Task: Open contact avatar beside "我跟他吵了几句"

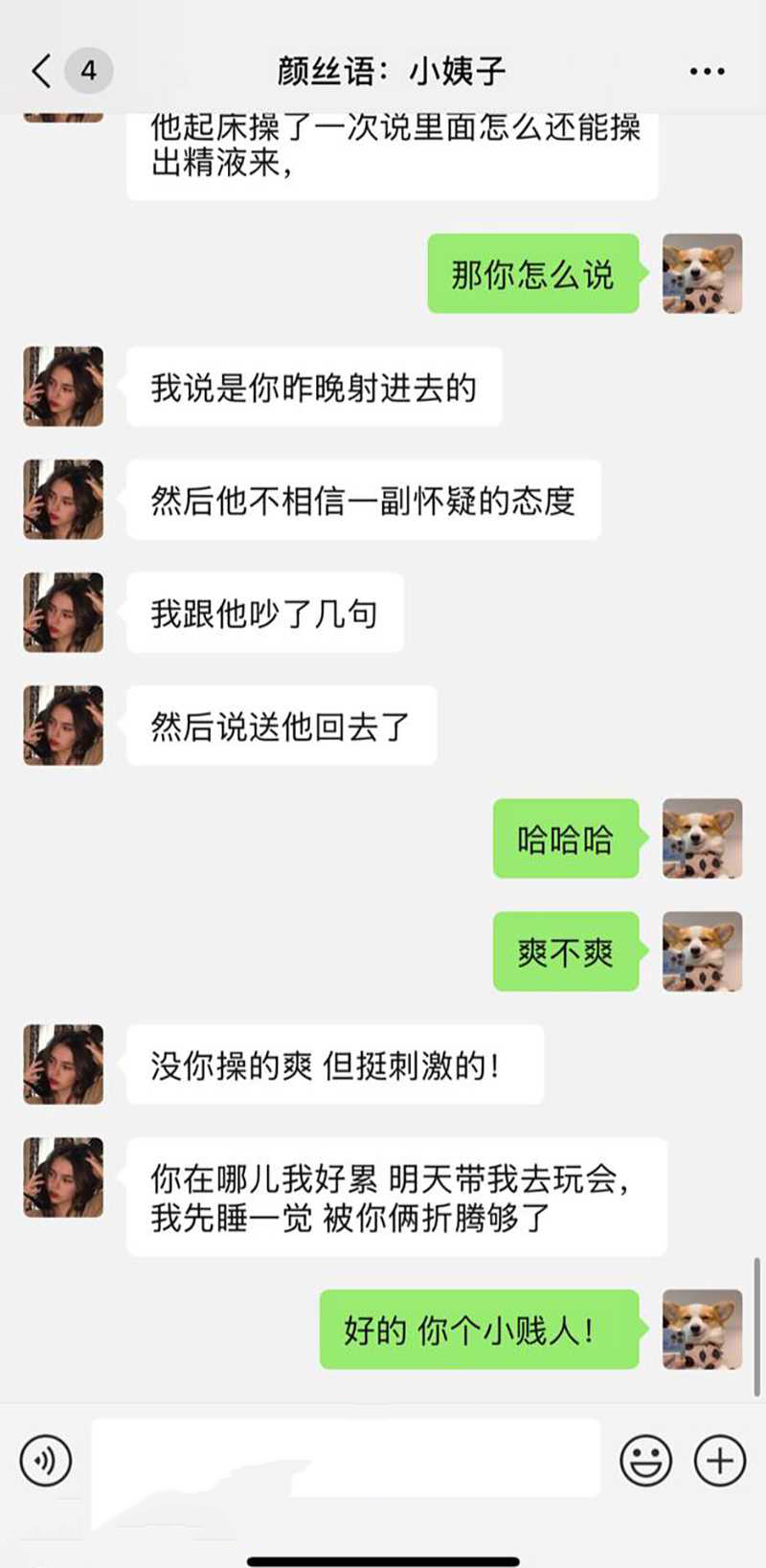Action: tap(63, 613)
